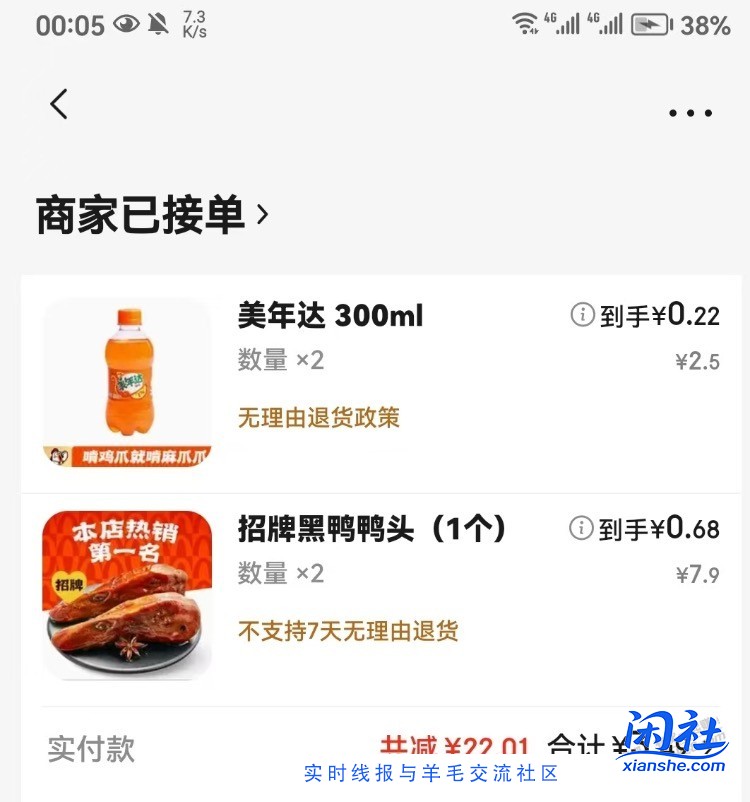750x802 pixels.
Task: Tap the 不支持7天无理由退货 notice
Action: tap(349, 631)
